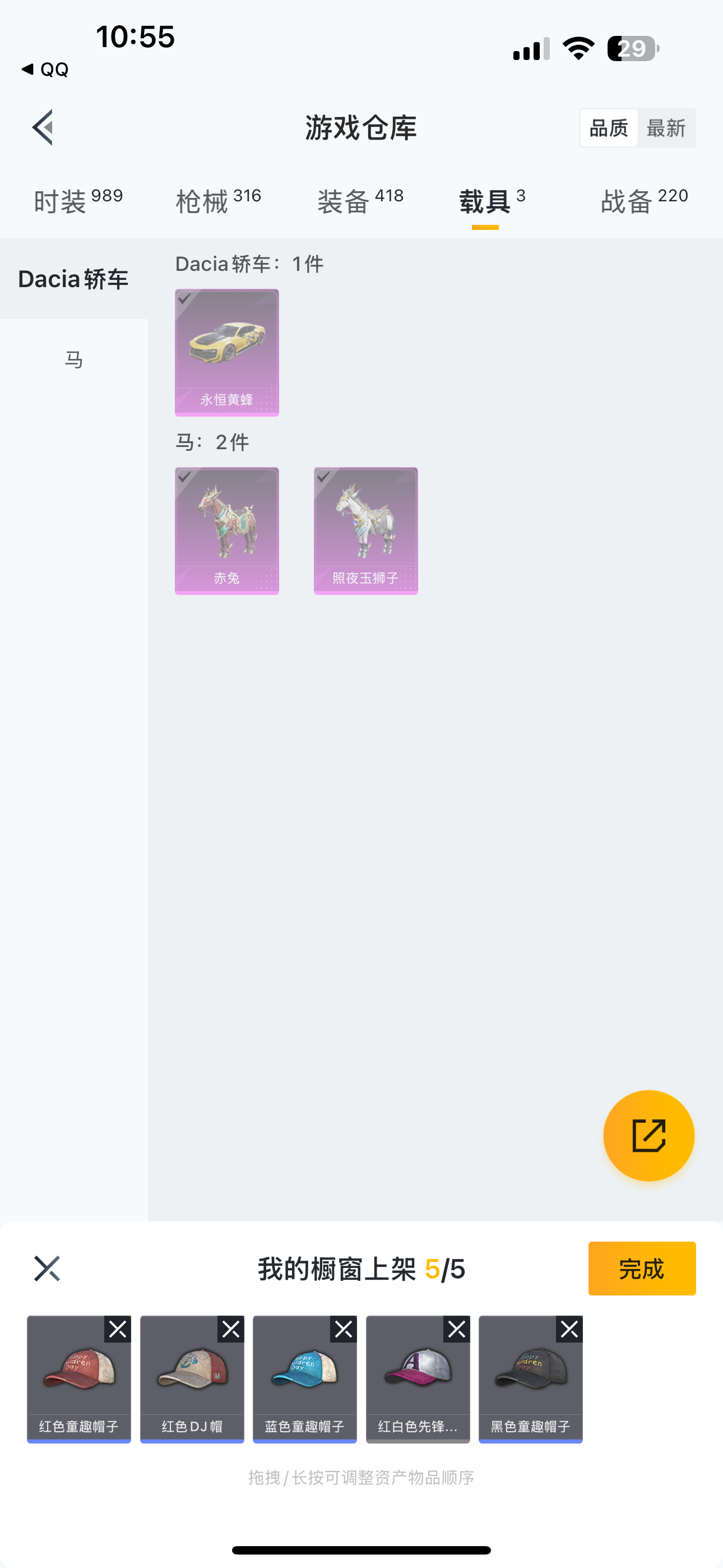The image size is (723, 1568).
Task: Select the 赤兔 horse item
Action: 227,531
